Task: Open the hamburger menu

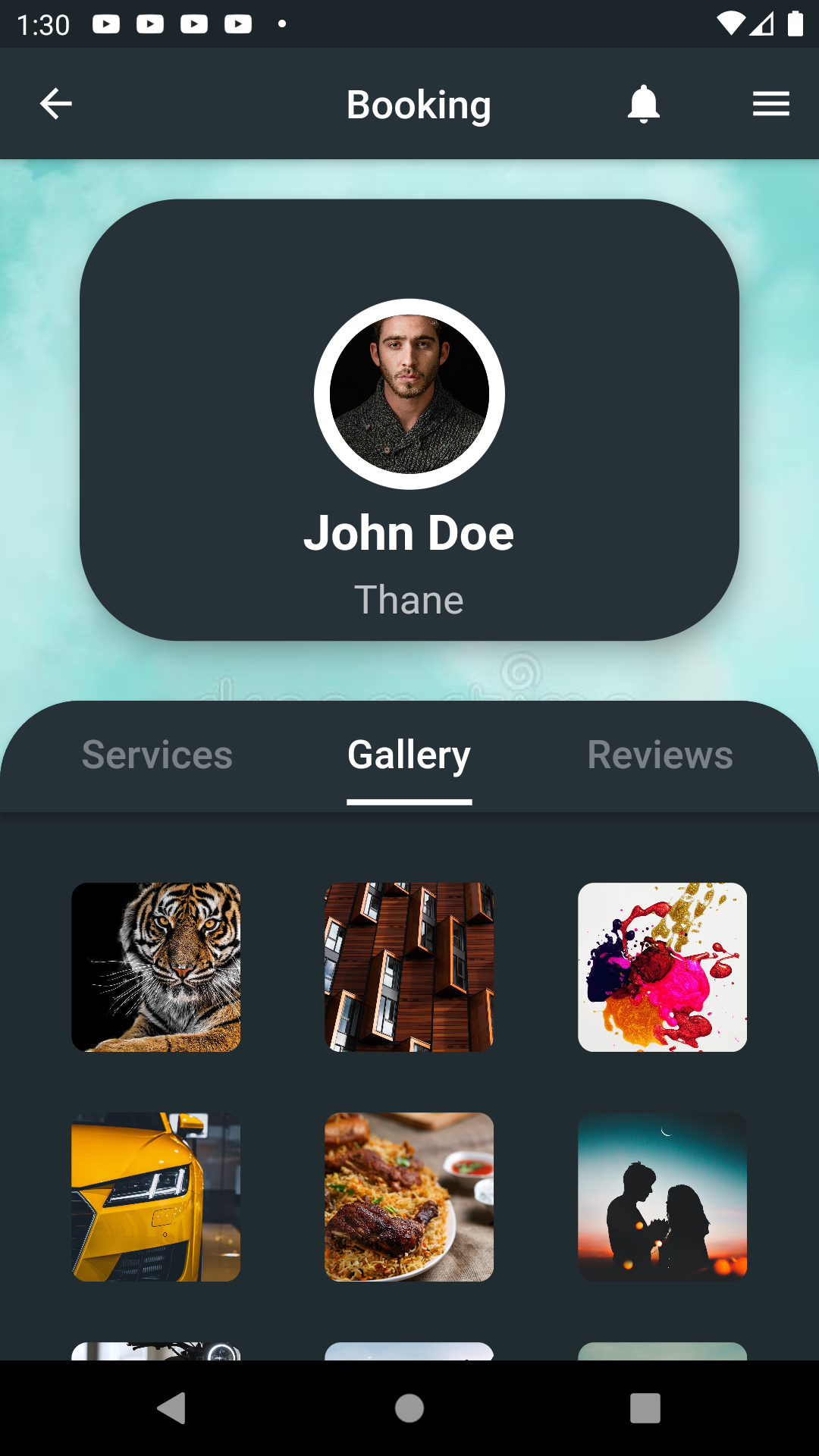Action: (770, 104)
